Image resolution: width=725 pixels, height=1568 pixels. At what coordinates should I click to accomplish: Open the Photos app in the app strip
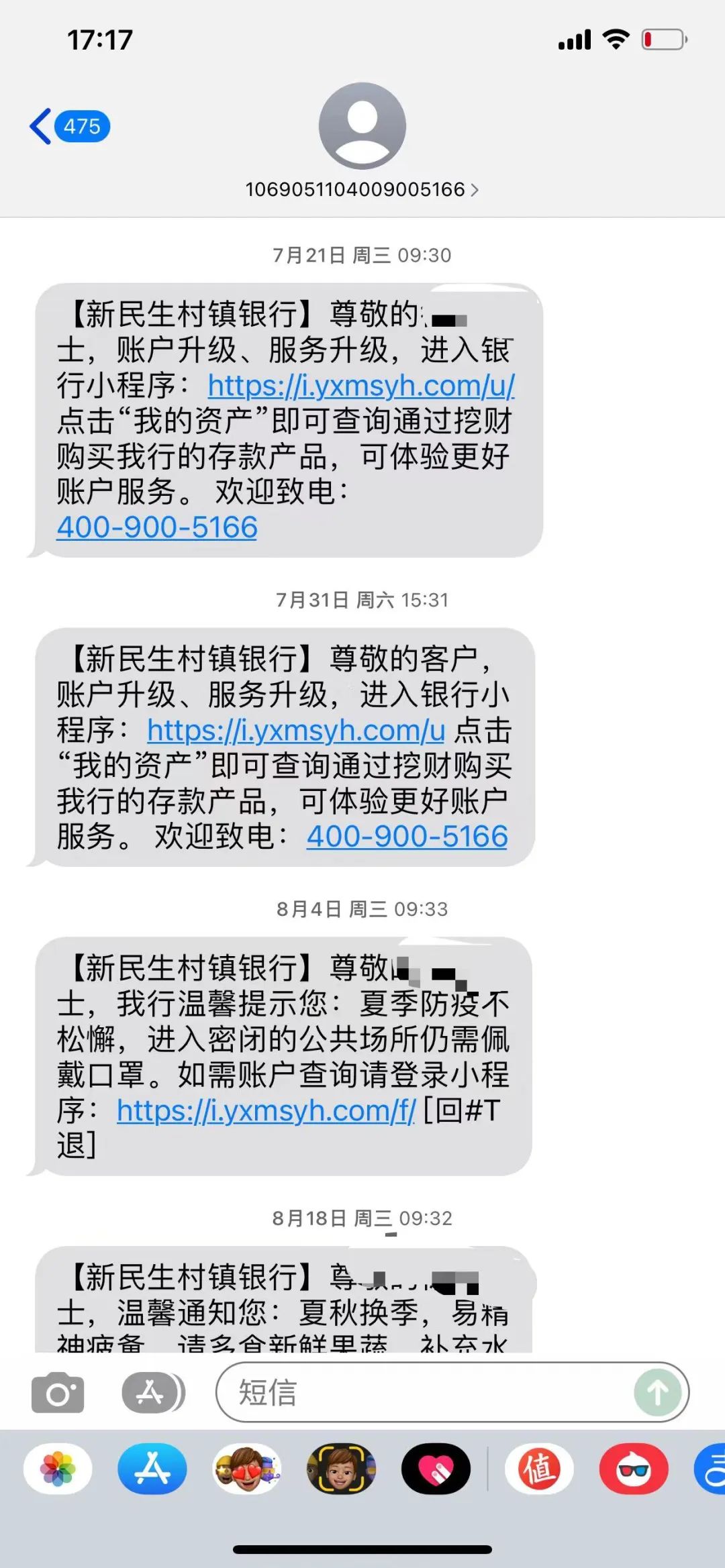click(x=58, y=1469)
